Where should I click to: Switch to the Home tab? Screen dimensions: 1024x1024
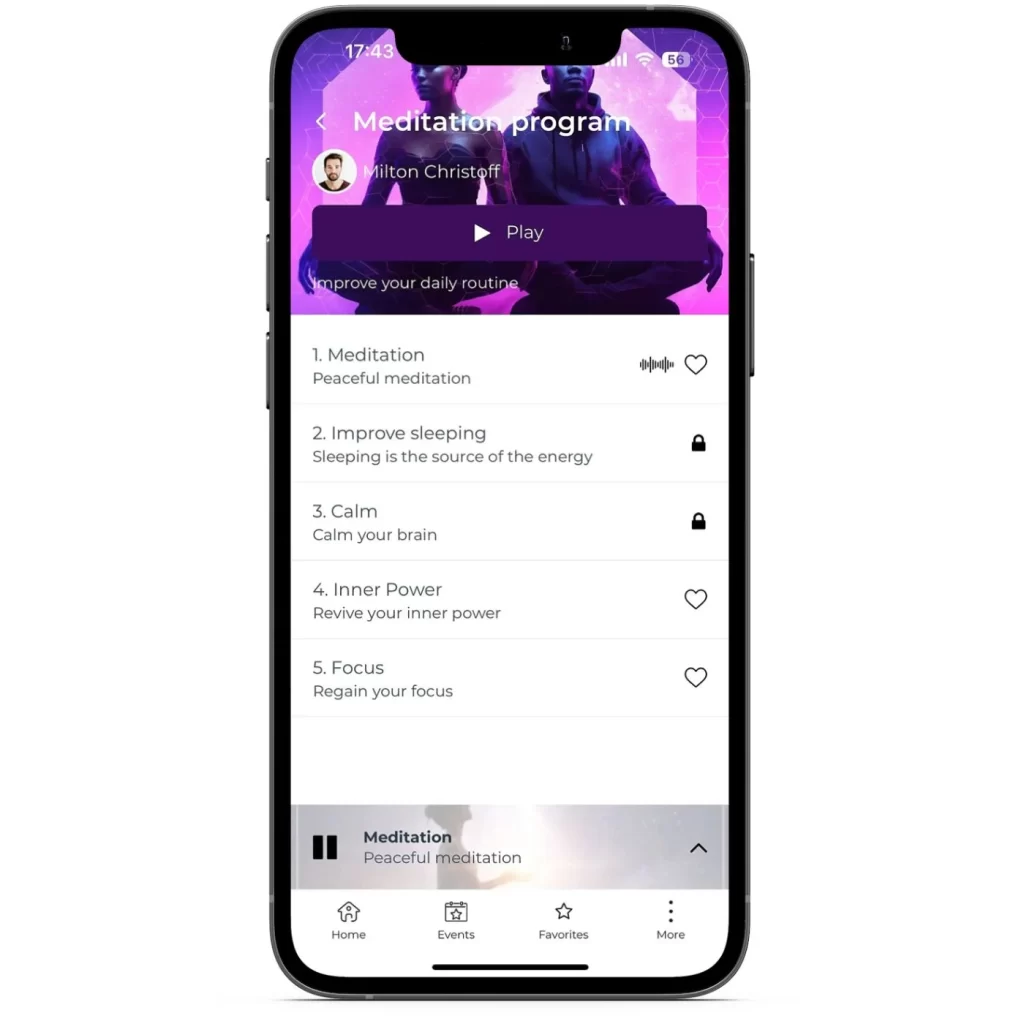click(x=348, y=920)
